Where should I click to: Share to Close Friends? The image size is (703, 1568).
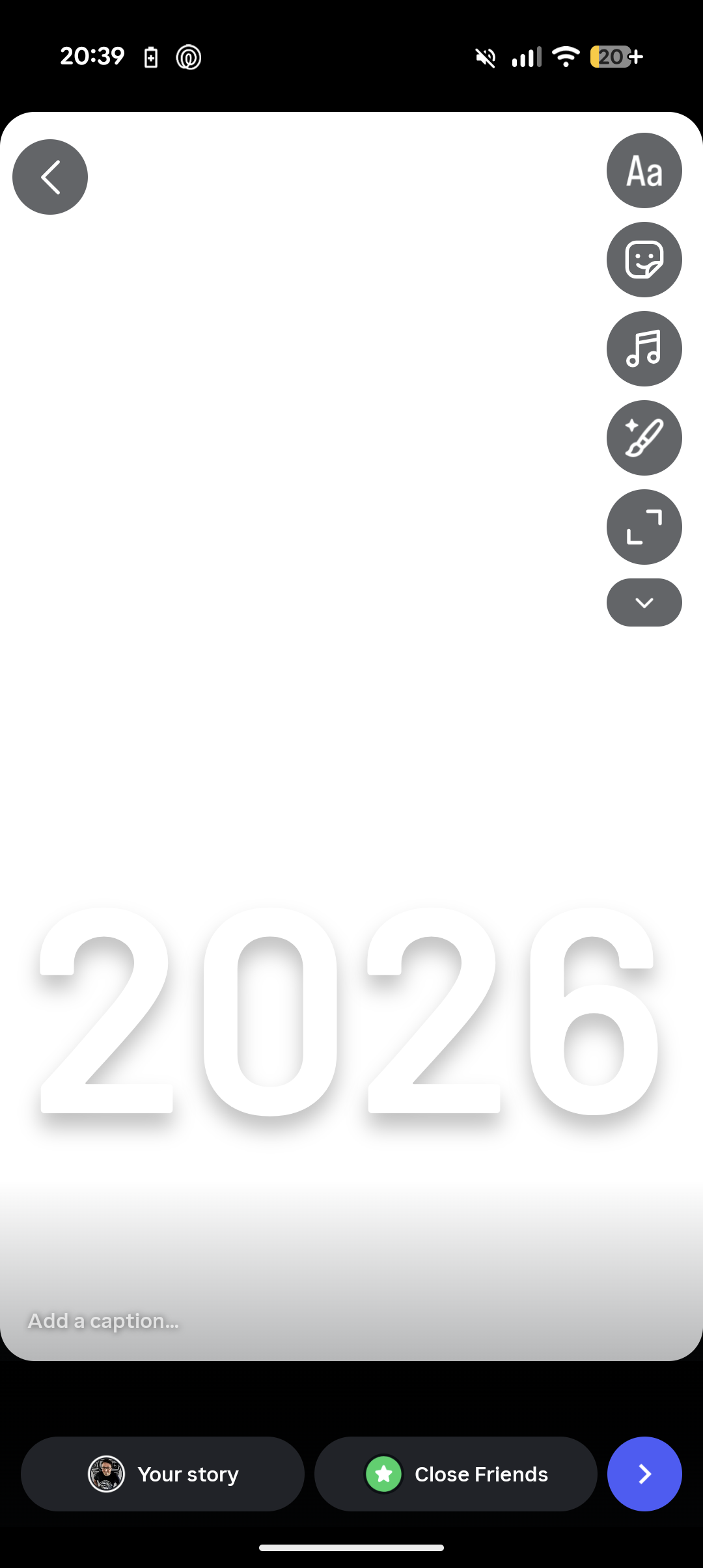click(456, 1474)
